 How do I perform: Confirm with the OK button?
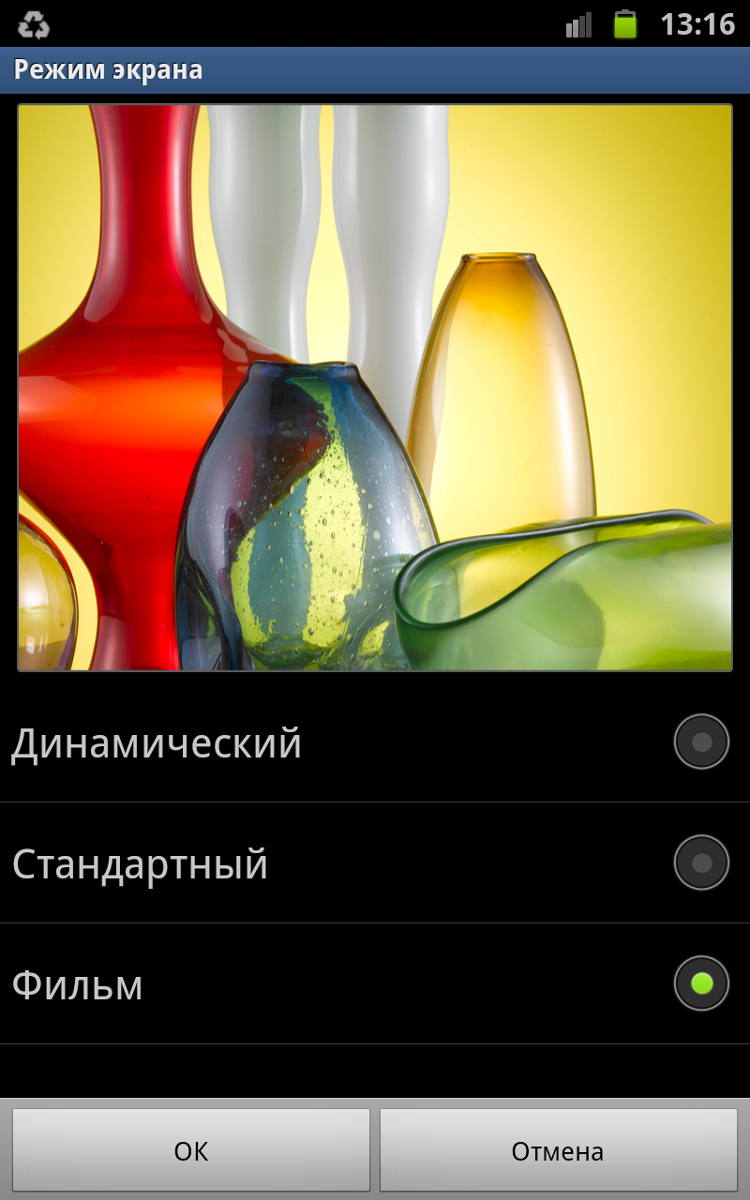[x=191, y=1151]
